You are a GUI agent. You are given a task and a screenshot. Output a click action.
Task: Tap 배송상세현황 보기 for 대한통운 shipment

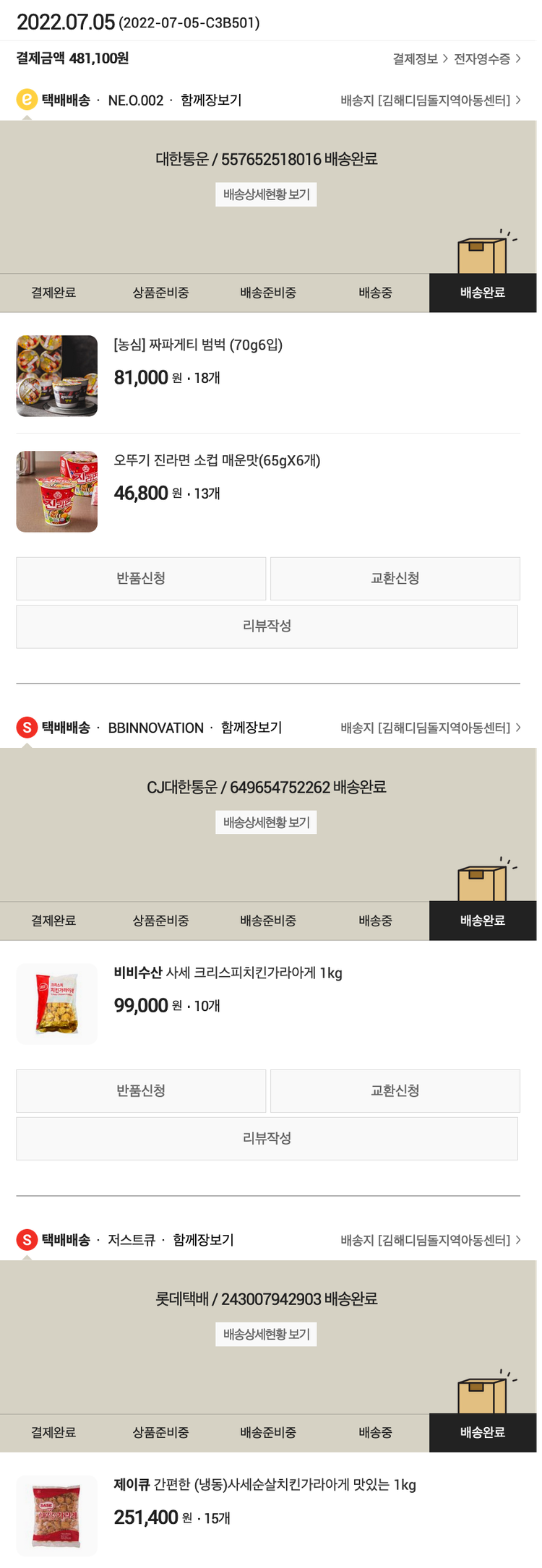(266, 194)
